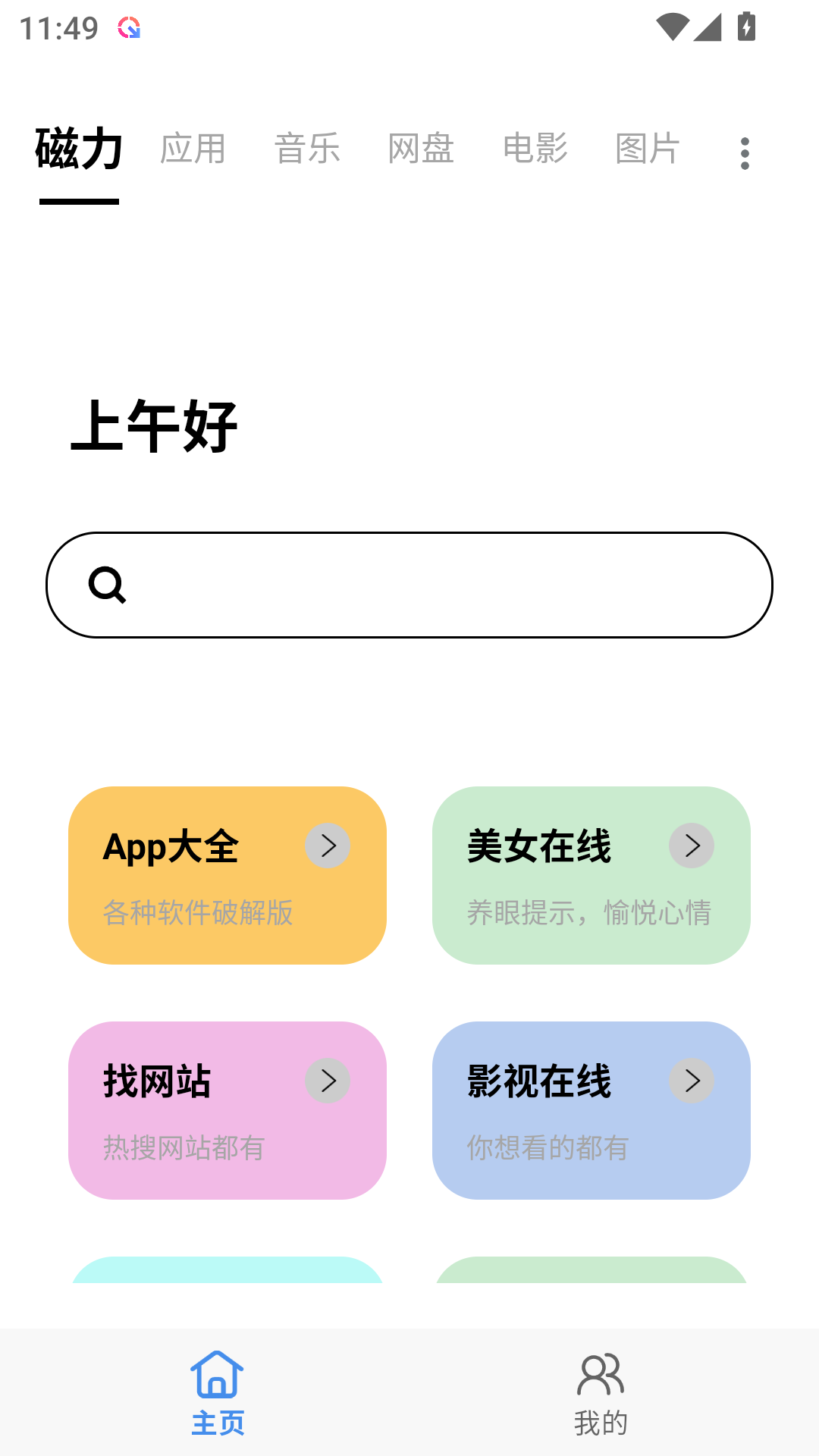Show the 图片 tab
The height and width of the screenshot is (1456, 819).
point(648,149)
